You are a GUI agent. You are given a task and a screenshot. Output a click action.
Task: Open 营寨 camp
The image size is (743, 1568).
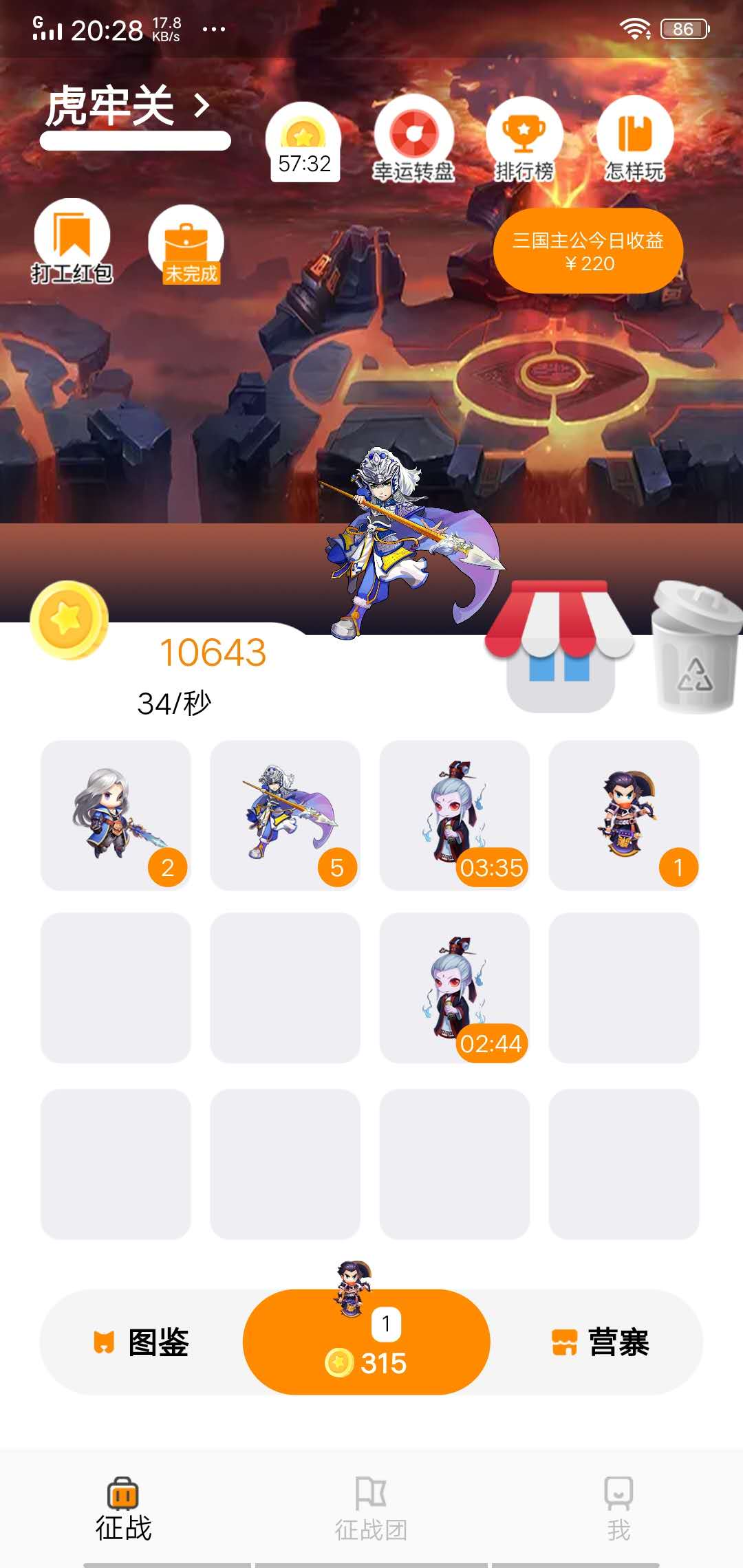601,1342
